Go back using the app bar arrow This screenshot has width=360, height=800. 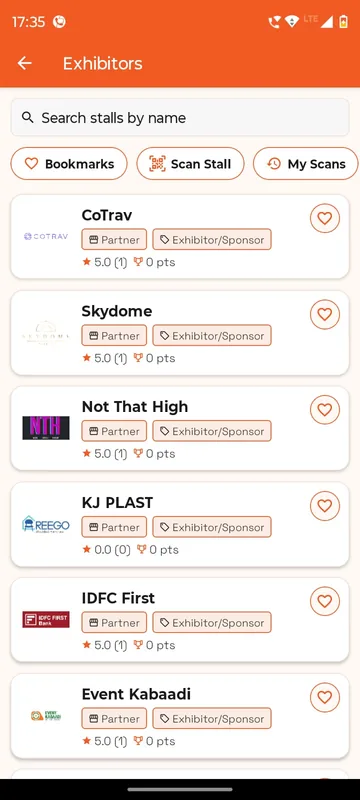[24, 63]
